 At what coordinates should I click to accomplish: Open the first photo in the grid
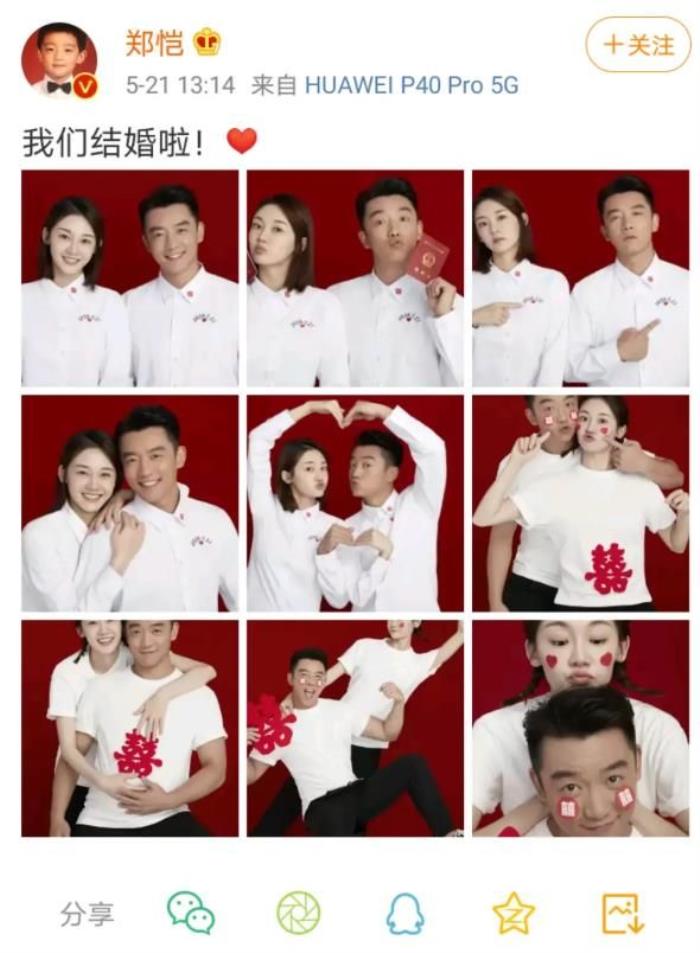click(130, 278)
